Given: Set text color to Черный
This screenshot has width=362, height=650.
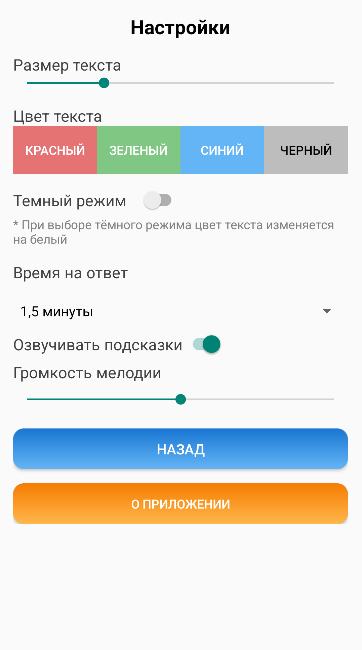Looking at the screenshot, I should (306, 150).
